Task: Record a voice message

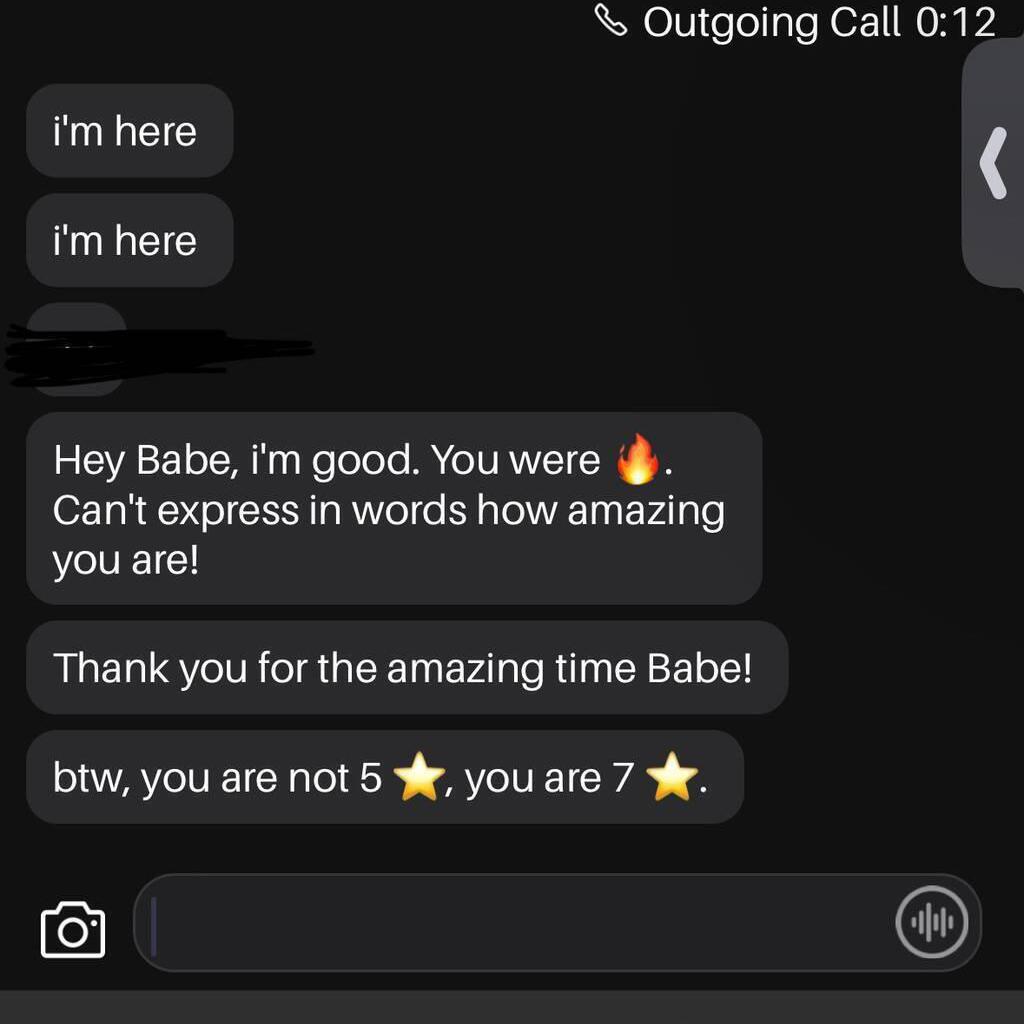Action: pos(932,922)
